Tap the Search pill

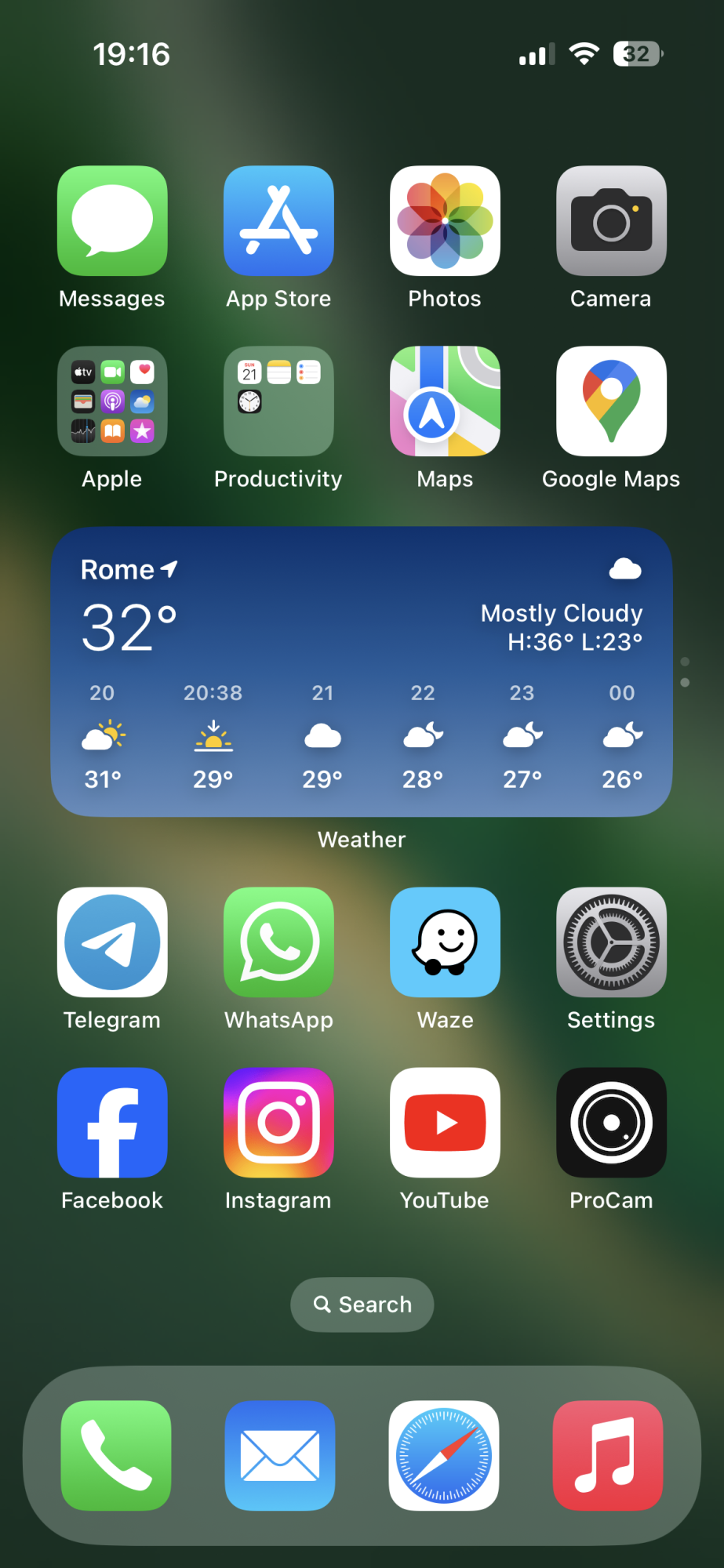tap(362, 1305)
